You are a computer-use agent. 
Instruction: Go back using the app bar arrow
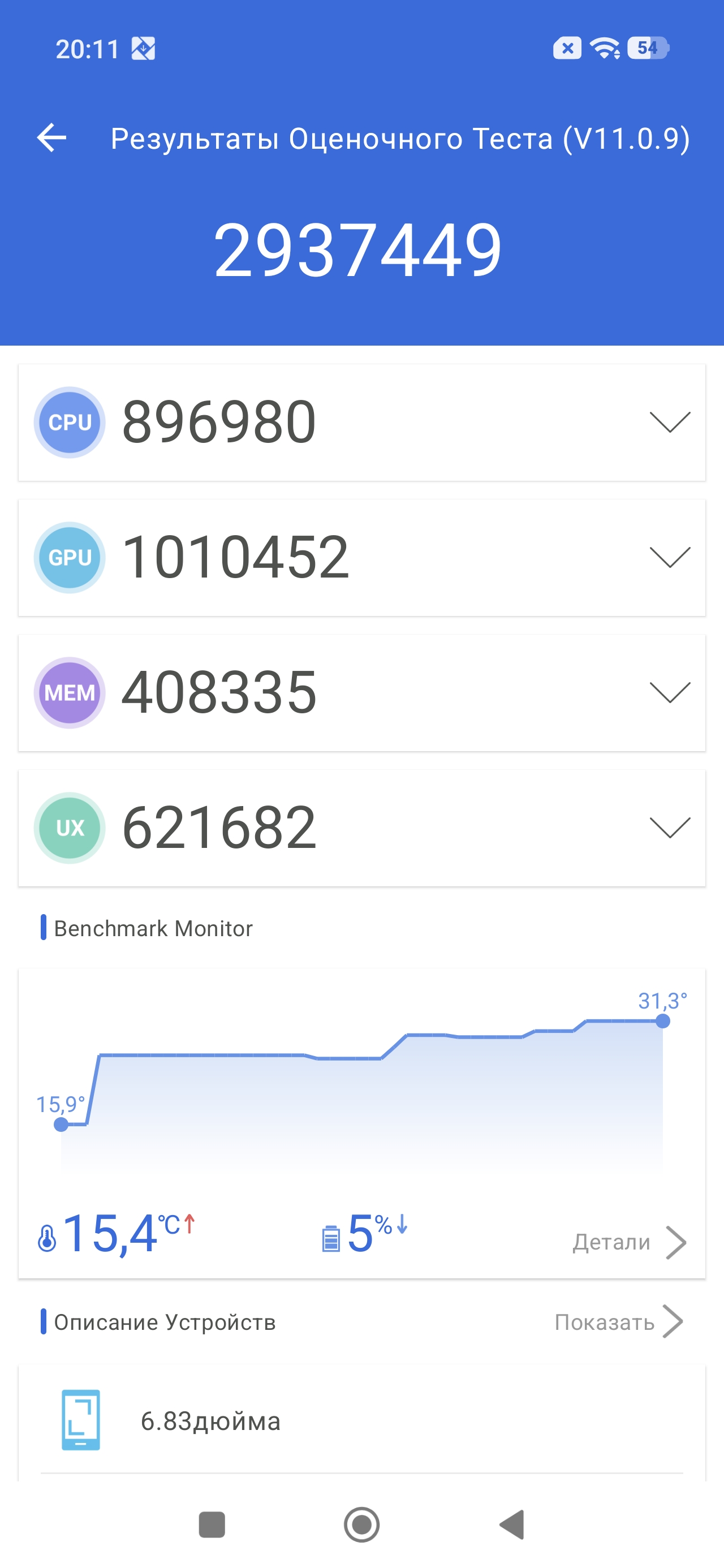[52, 137]
